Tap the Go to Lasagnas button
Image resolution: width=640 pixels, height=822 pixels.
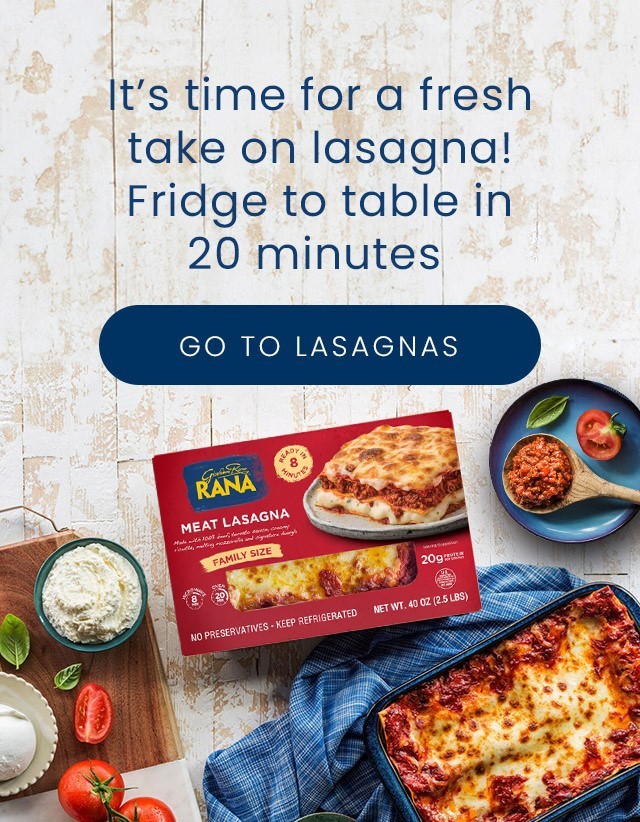point(319,346)
